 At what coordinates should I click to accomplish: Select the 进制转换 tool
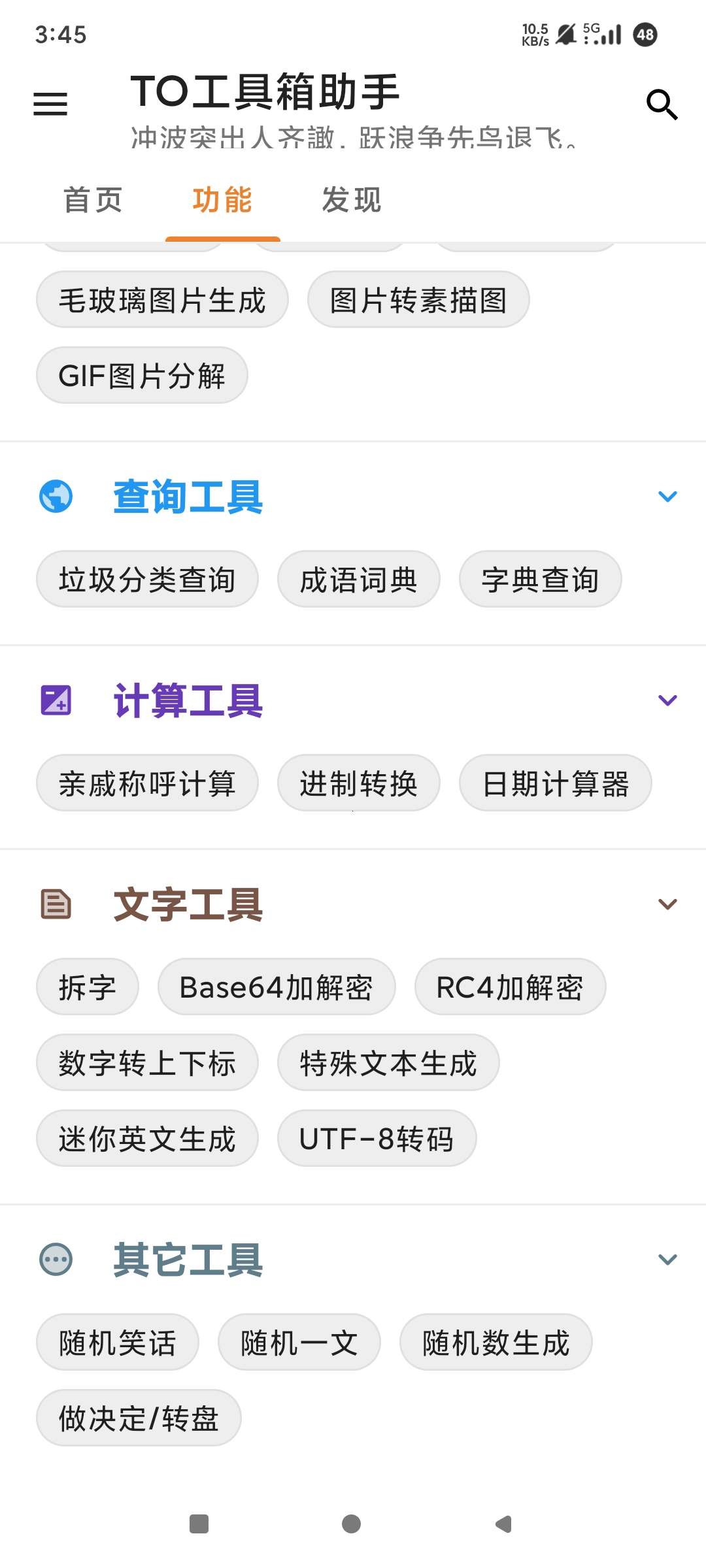[359, 783]
